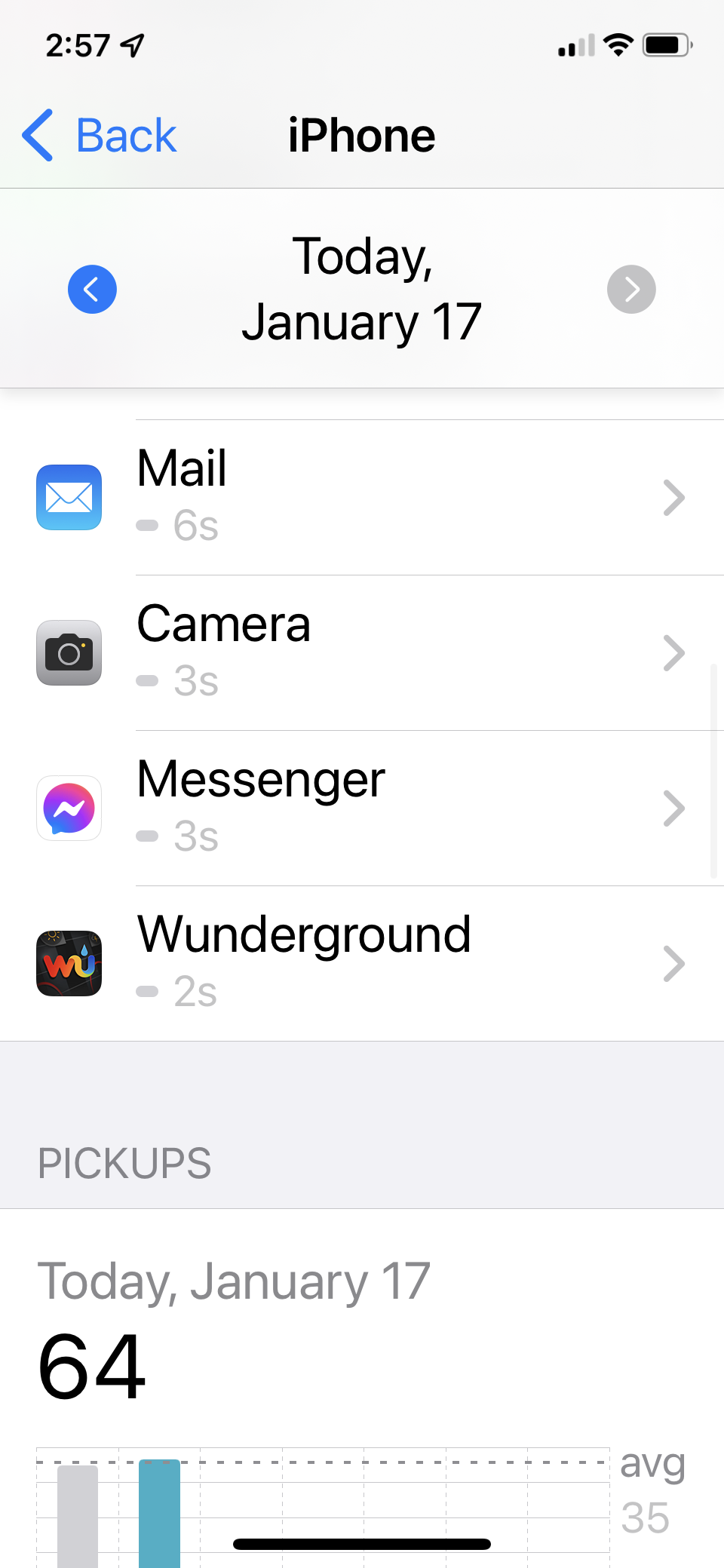Screen dimensions: 724x1568
Task: Open the Mail app icon
Action: (x=69, y=498)
